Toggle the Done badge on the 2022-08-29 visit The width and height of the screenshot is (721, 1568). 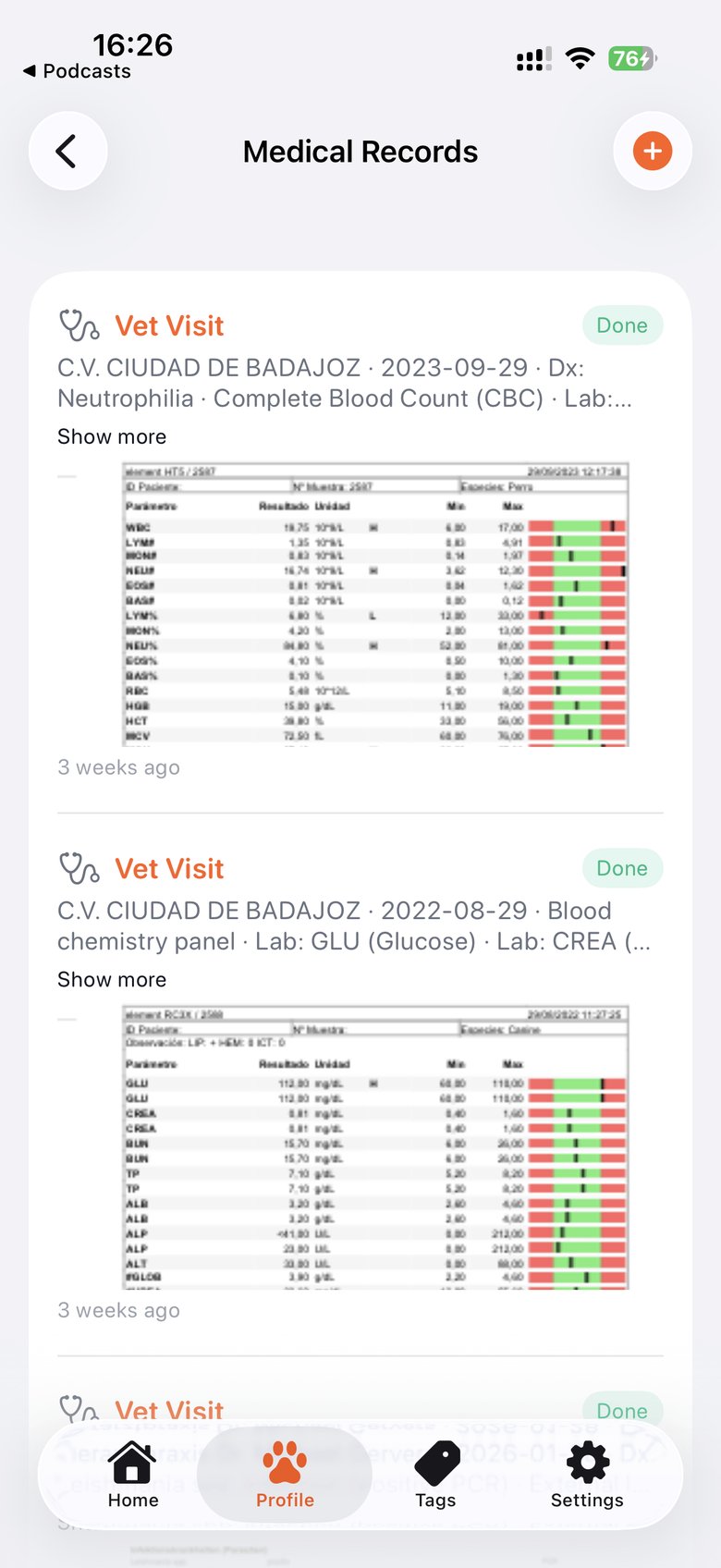click(622, 868)
